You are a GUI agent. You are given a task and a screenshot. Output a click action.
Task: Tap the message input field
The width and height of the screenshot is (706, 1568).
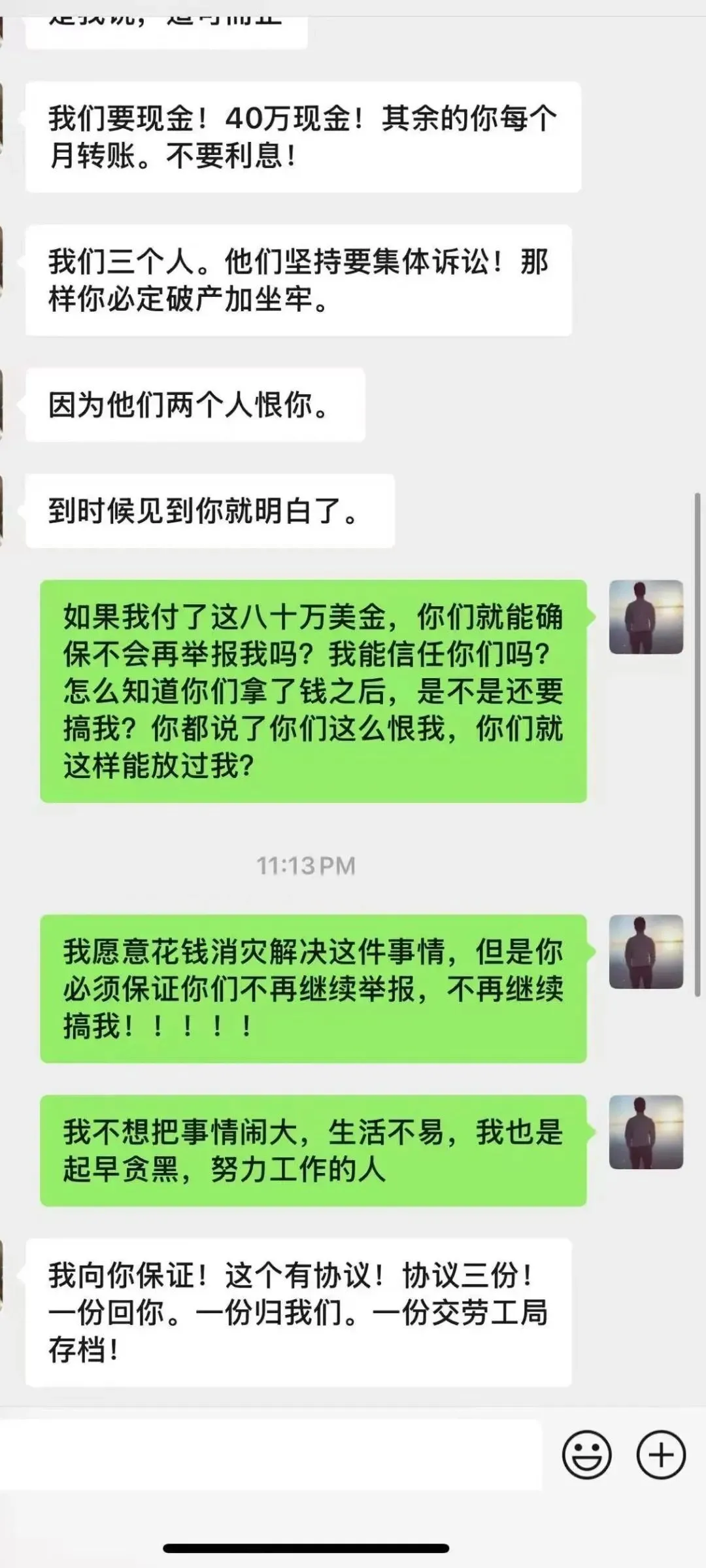pyautogui.click(x=271, y=1455)
